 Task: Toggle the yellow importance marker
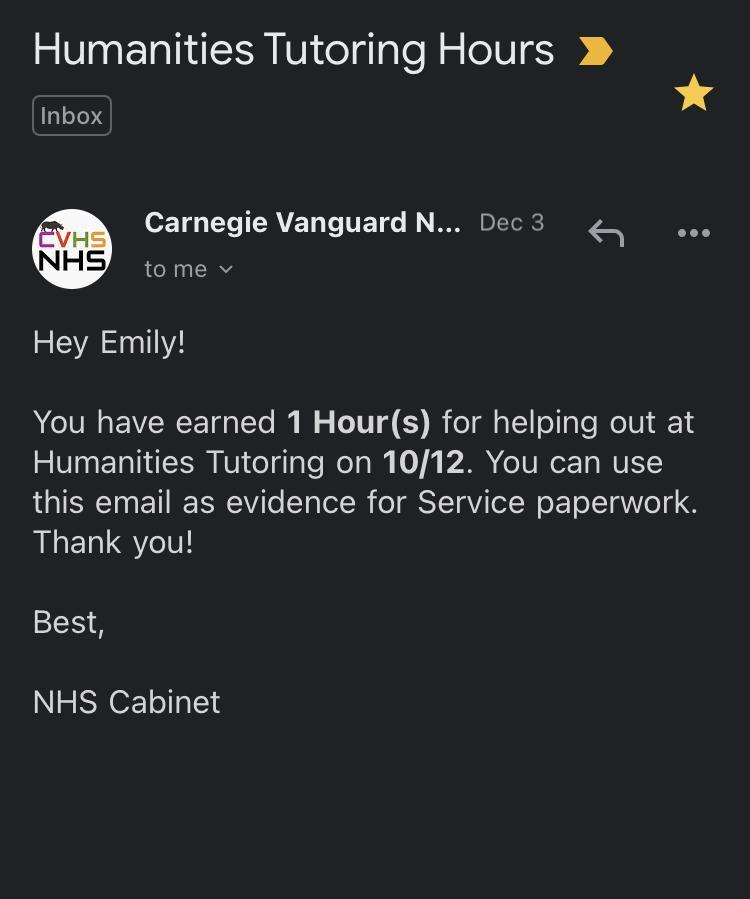coord(595,51)
